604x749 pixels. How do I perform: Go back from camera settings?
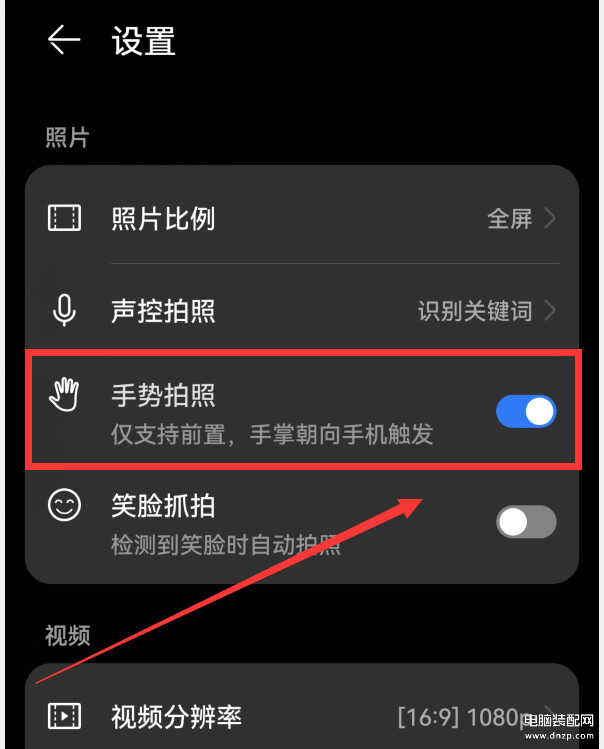click(63, 41)
